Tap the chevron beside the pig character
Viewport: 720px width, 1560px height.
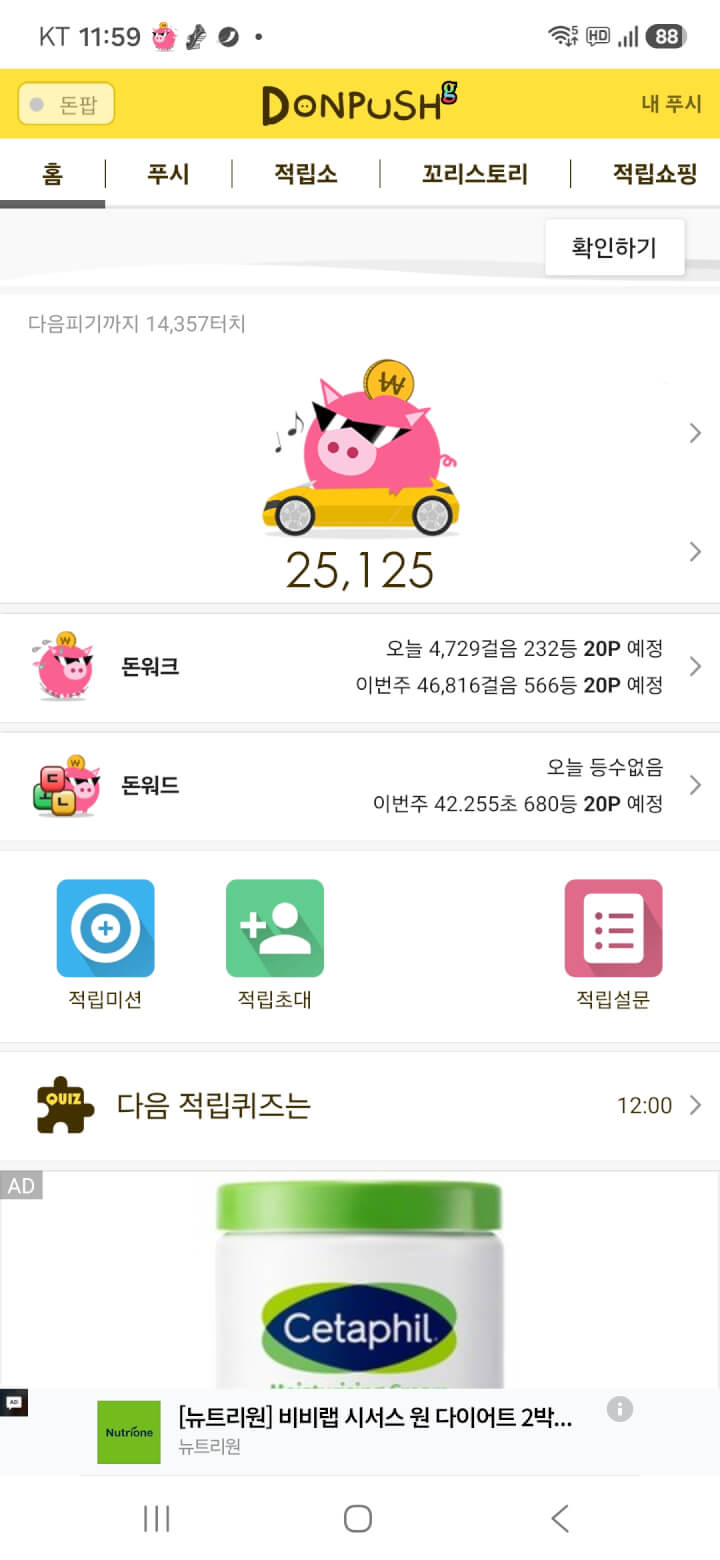tap(695, 433)
